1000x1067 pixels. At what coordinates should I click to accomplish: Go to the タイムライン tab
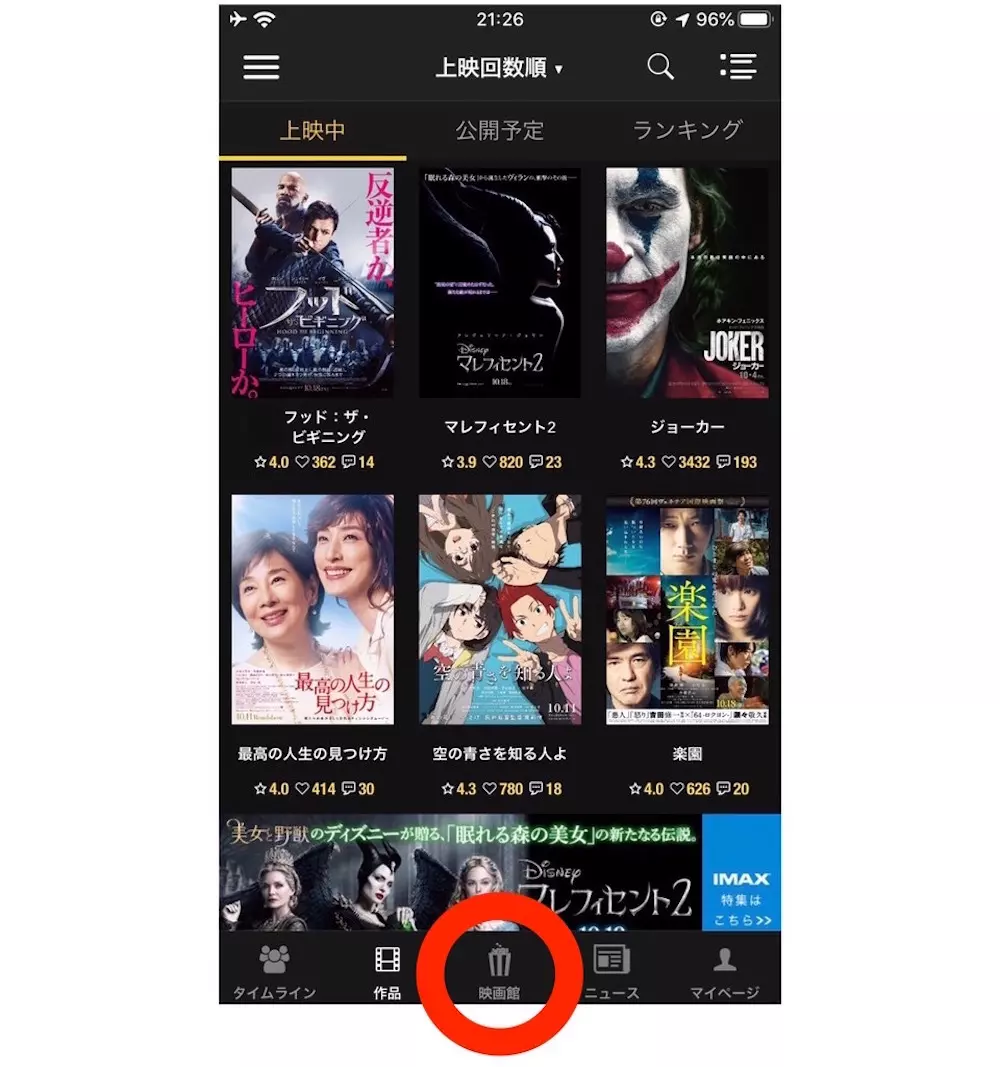[275, 972]
